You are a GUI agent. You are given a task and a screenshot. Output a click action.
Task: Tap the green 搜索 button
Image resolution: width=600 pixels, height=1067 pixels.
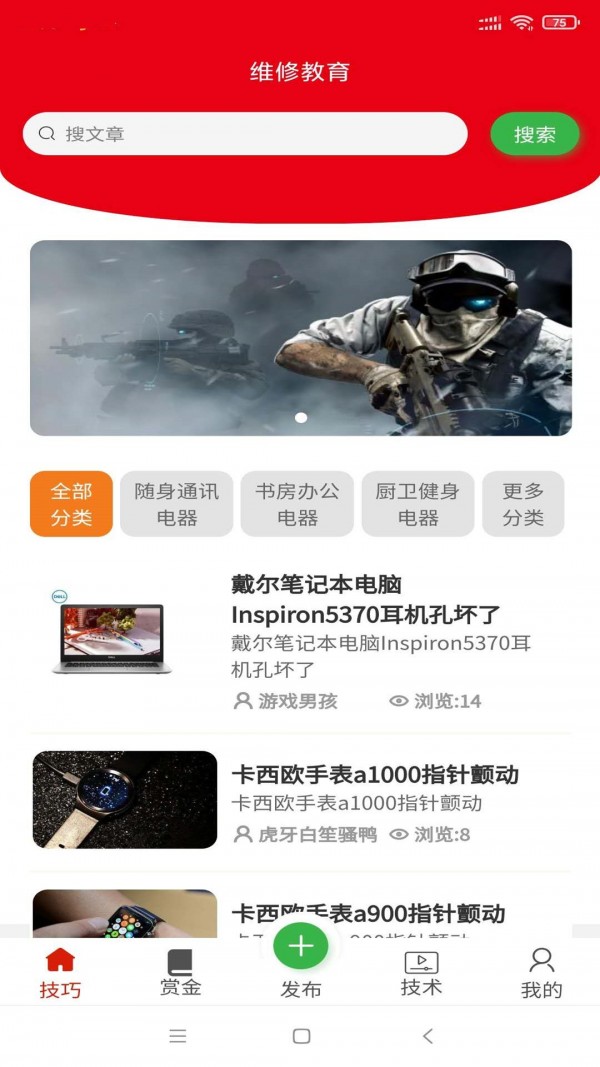tap(535, 134)
